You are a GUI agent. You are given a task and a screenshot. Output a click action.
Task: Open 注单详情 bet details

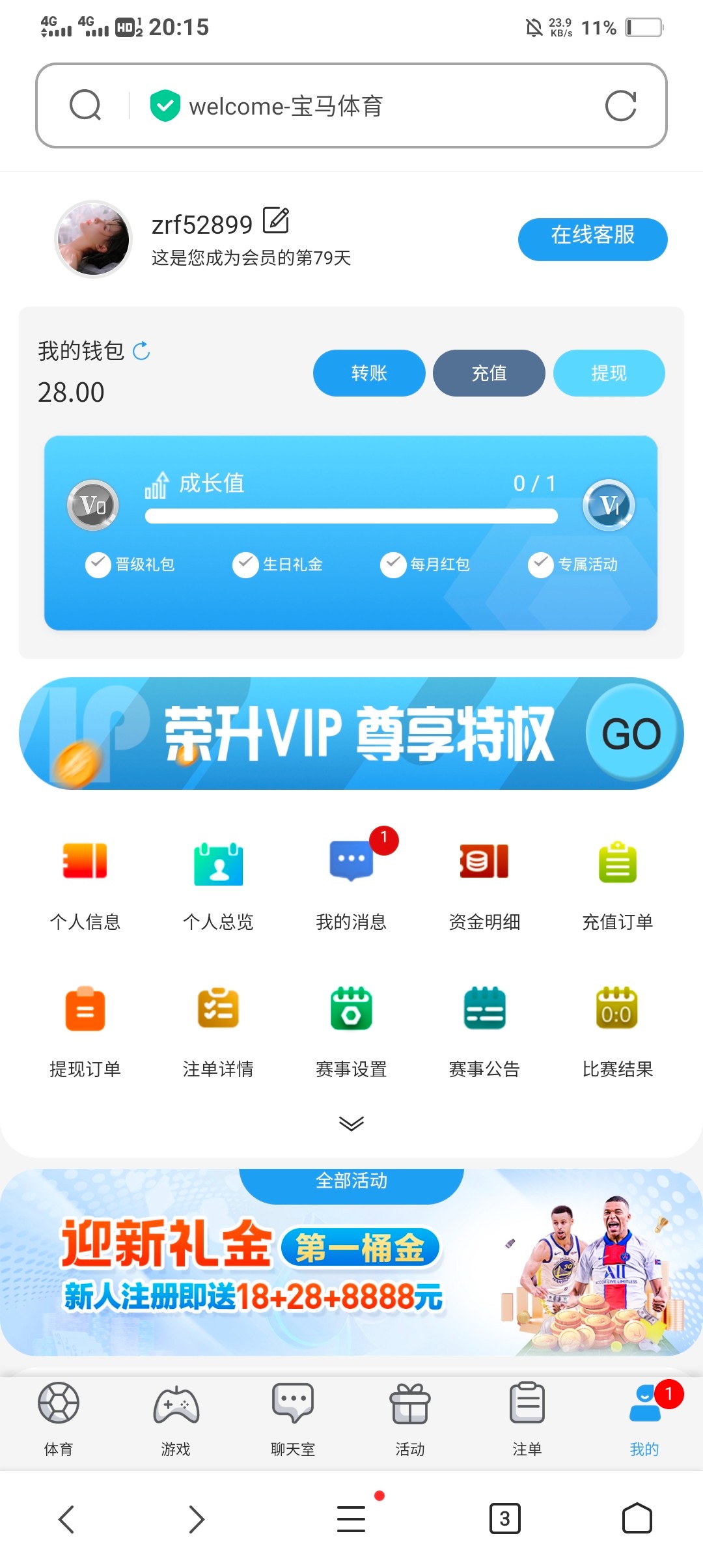coord(218,1027)
